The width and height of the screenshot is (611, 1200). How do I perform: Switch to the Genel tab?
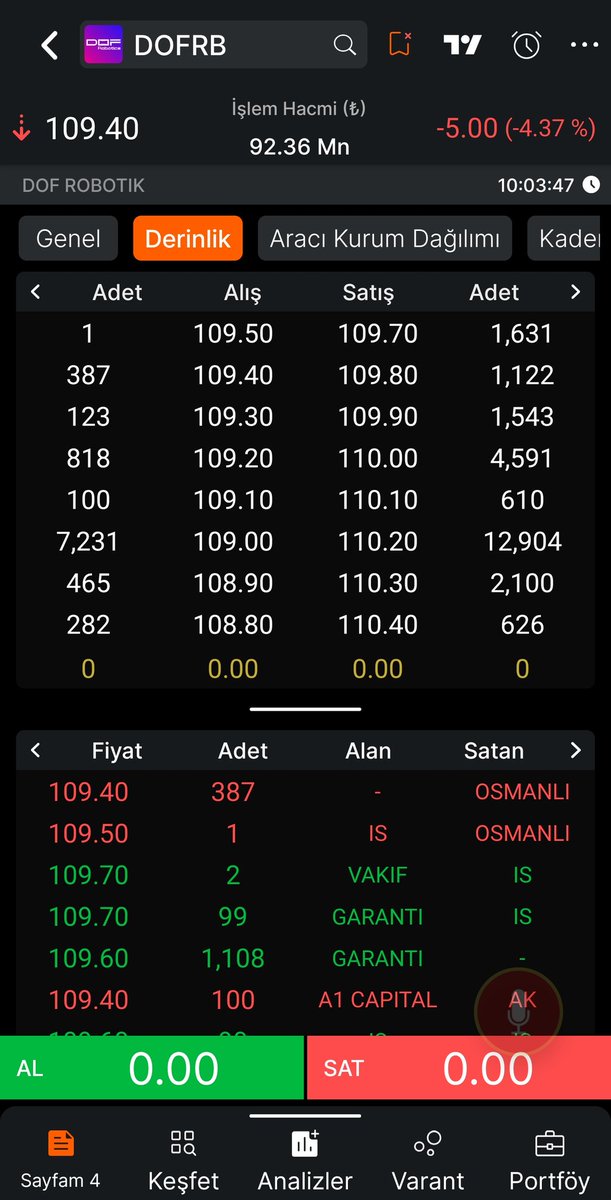[68, 239]
